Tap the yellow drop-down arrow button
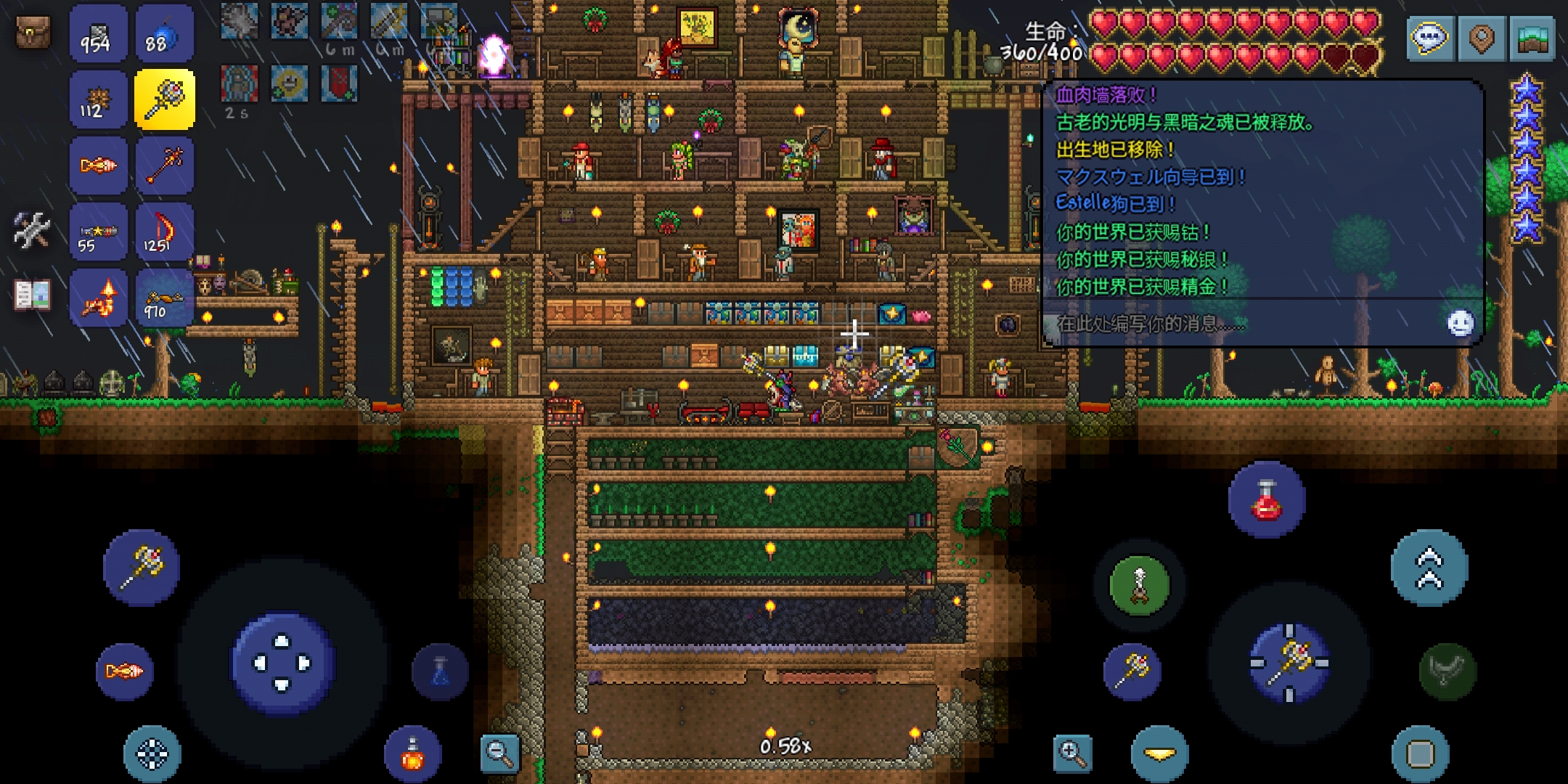 pyautogui.click(x=1159, y=754)
